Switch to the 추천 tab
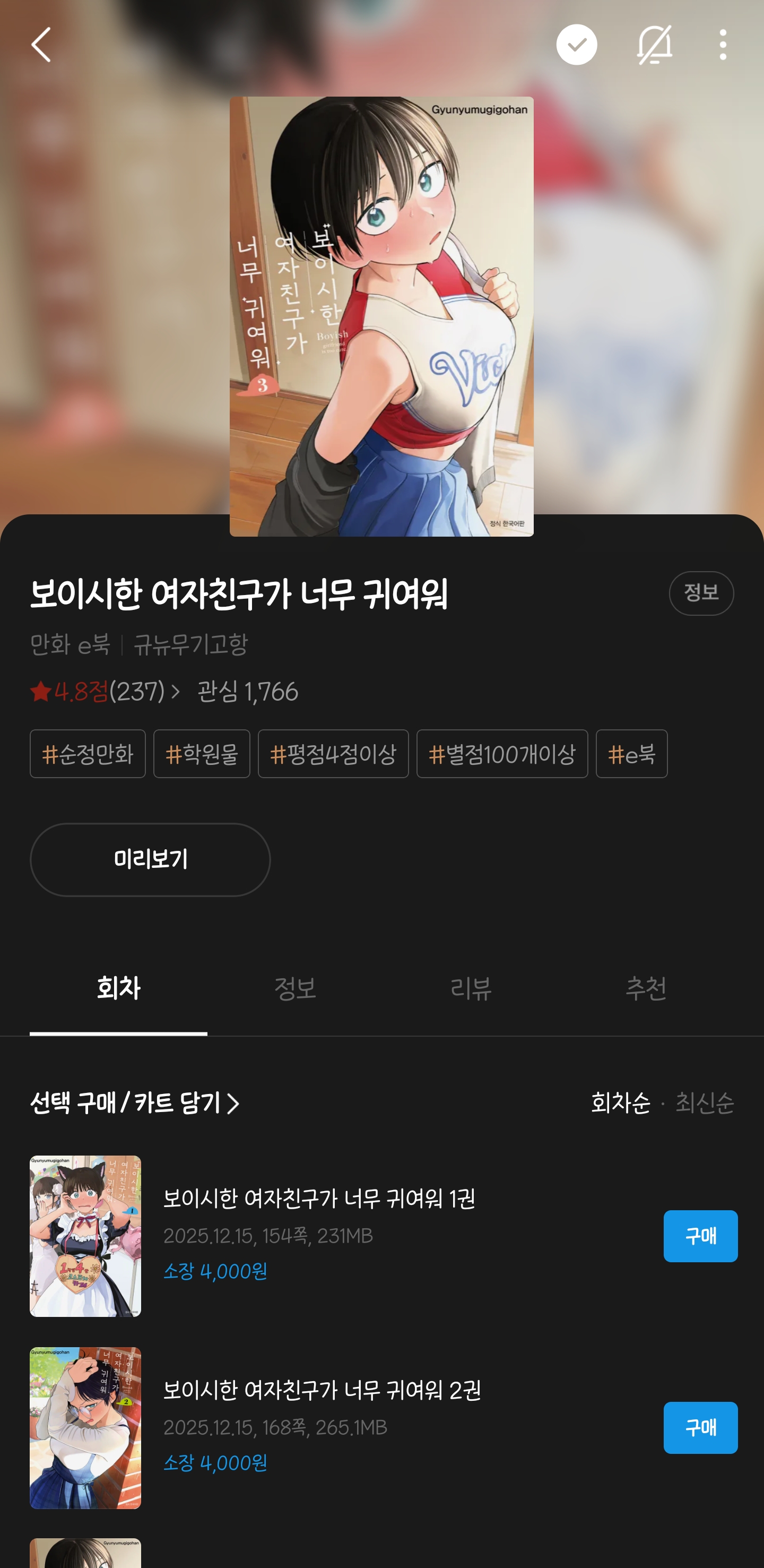Image resolution: width=764 pixels, height=1568 pixels. (x=646, y=988)
